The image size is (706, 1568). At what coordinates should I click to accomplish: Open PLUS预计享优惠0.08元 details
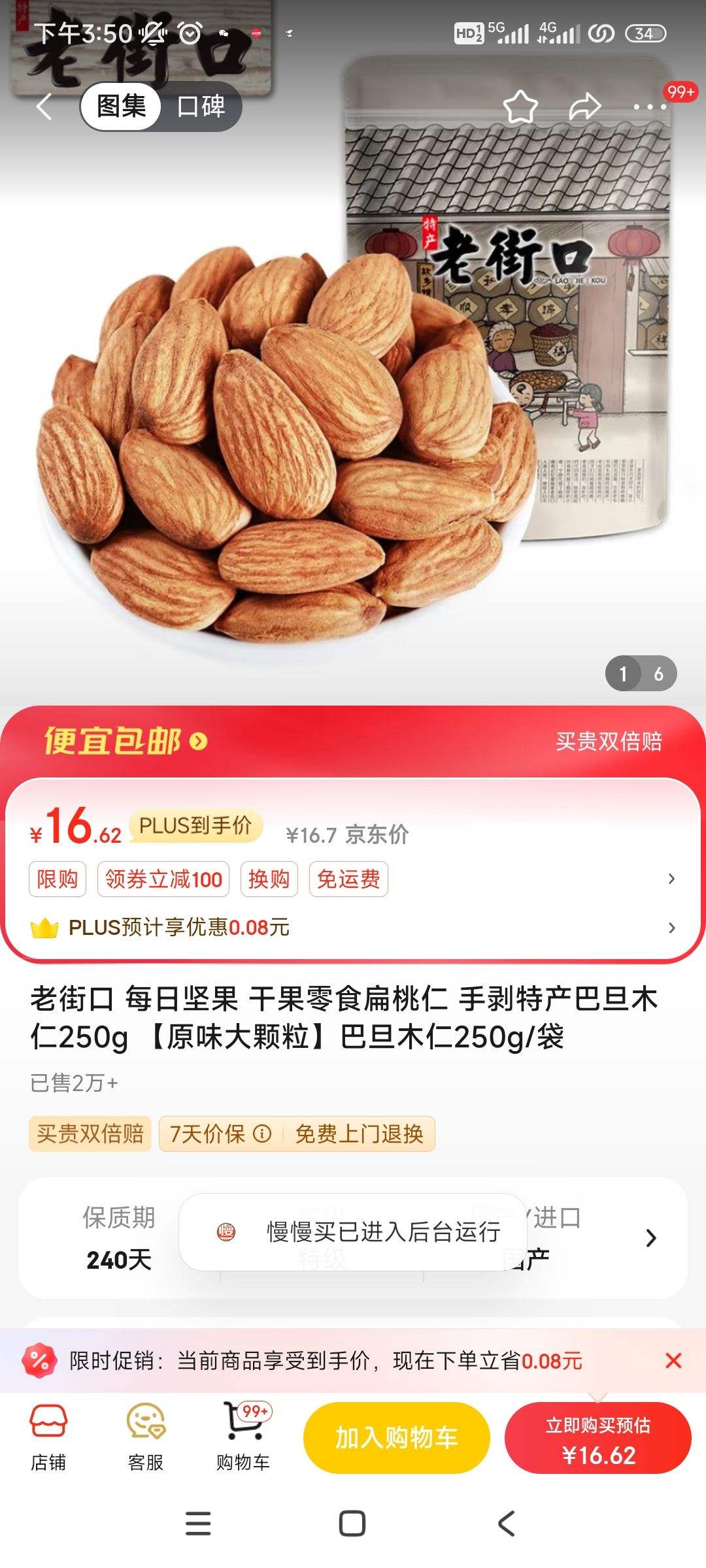671,928
